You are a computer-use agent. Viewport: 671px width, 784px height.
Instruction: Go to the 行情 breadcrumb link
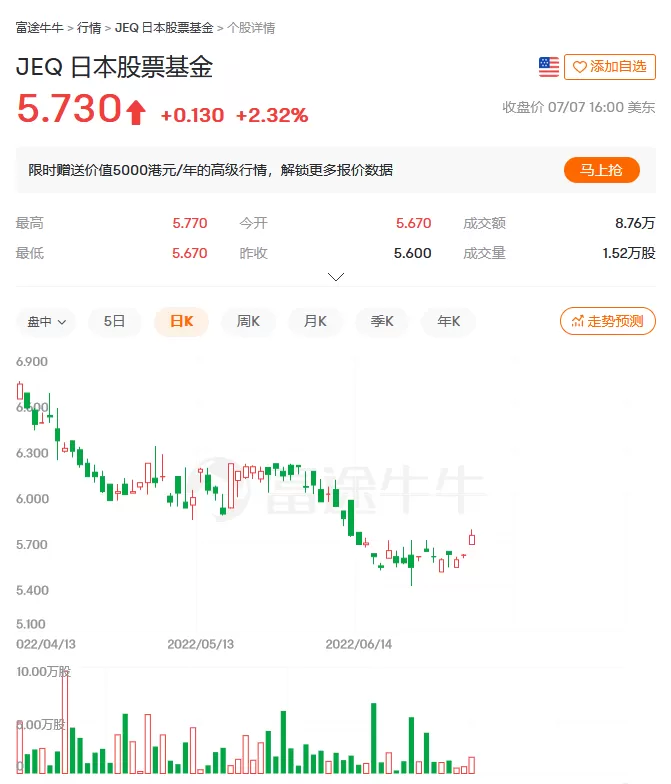point(89,28)
